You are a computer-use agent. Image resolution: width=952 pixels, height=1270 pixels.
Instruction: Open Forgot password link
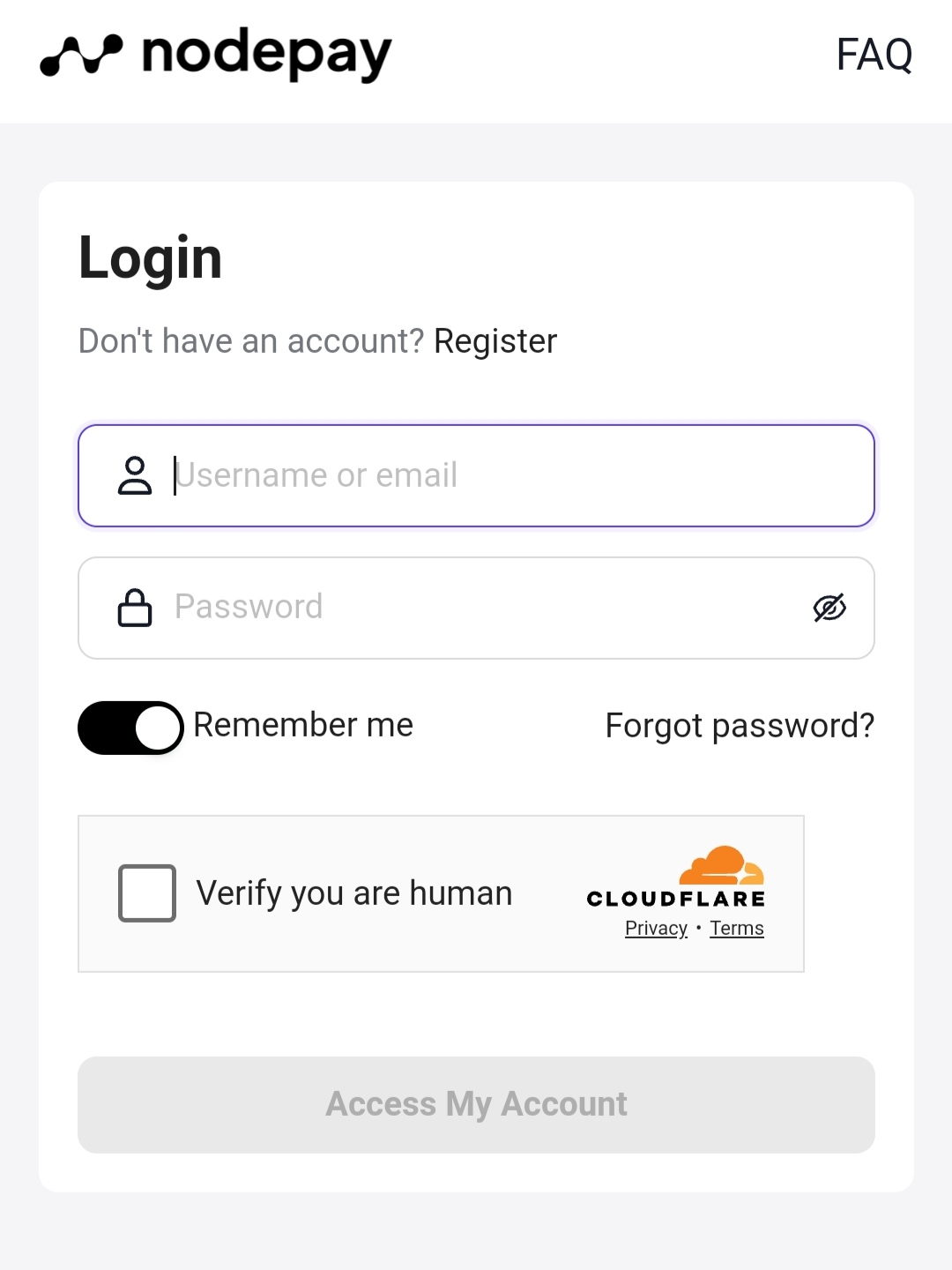pos(739,726)
